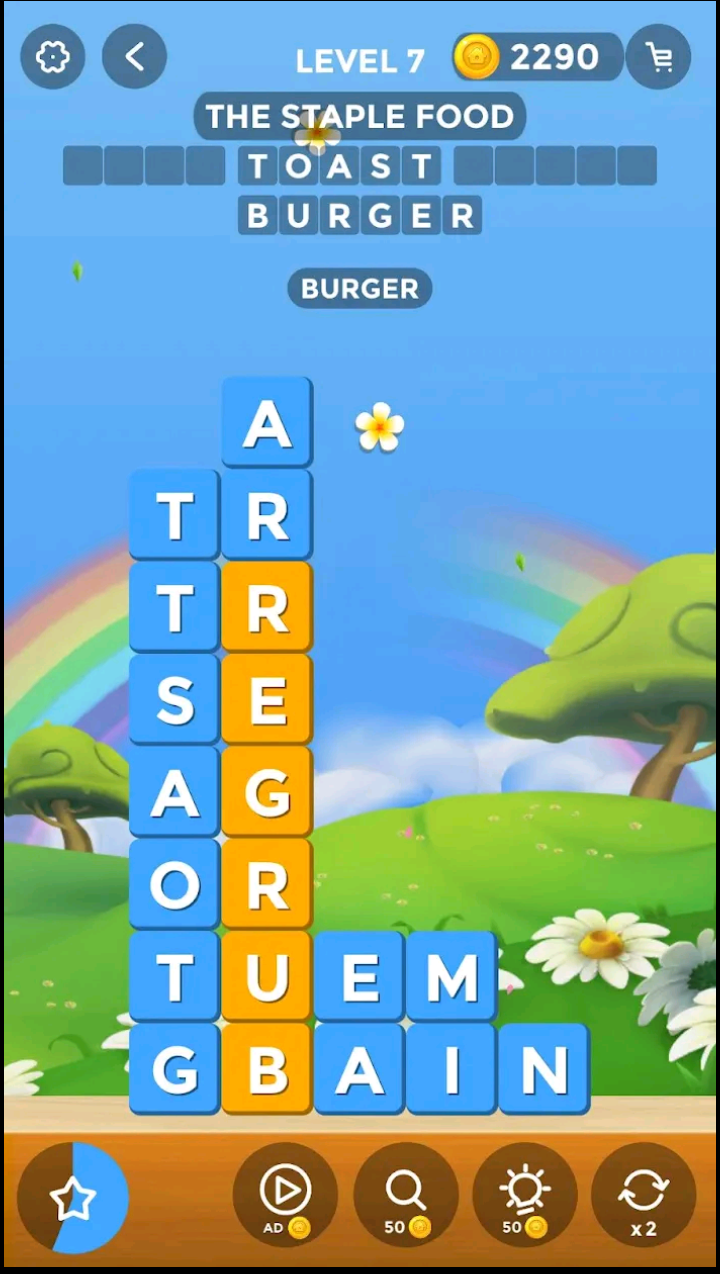The image size is (720, 1274).
Task: Select the letter A at the top
Action: click(x=267, y=423)
